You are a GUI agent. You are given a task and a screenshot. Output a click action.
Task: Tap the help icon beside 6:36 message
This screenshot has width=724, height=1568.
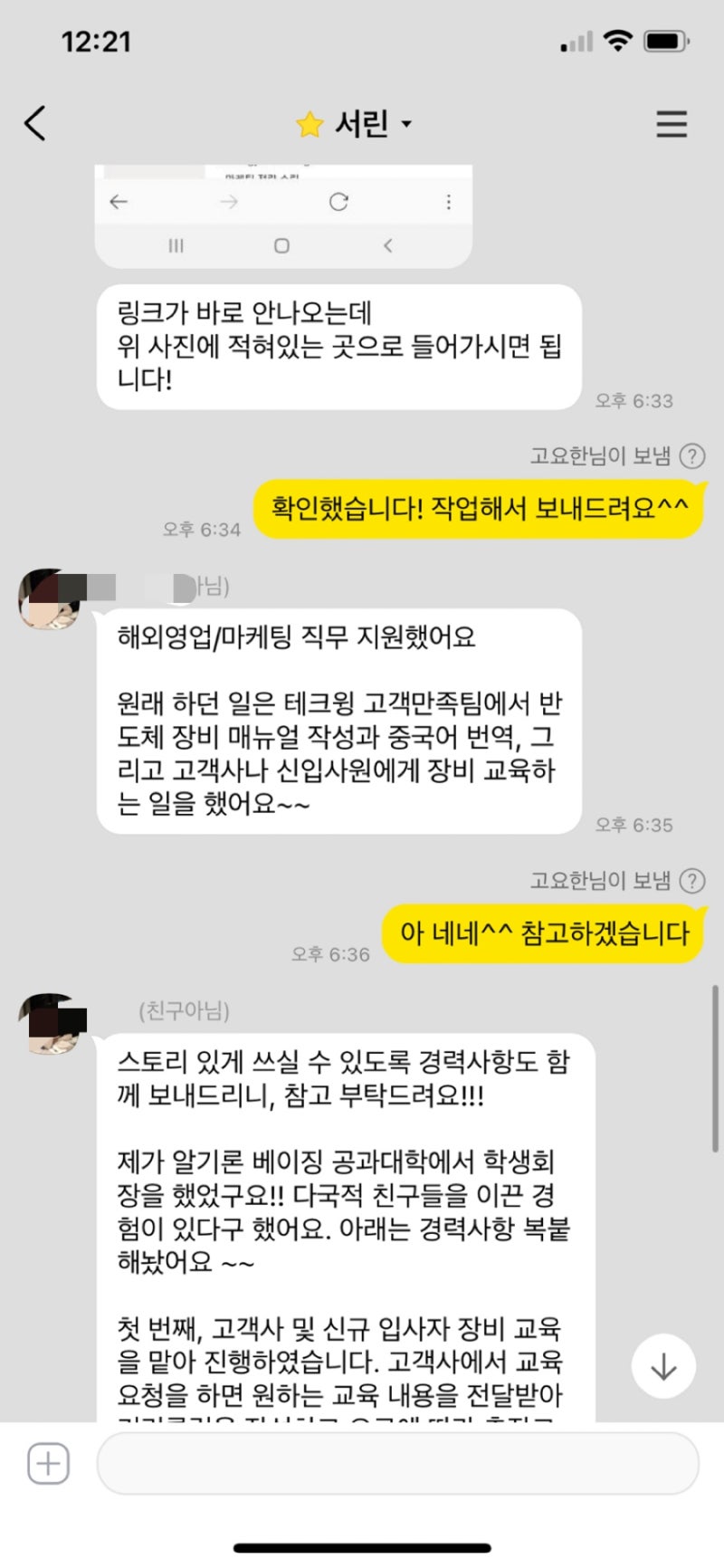coord(692,881)
